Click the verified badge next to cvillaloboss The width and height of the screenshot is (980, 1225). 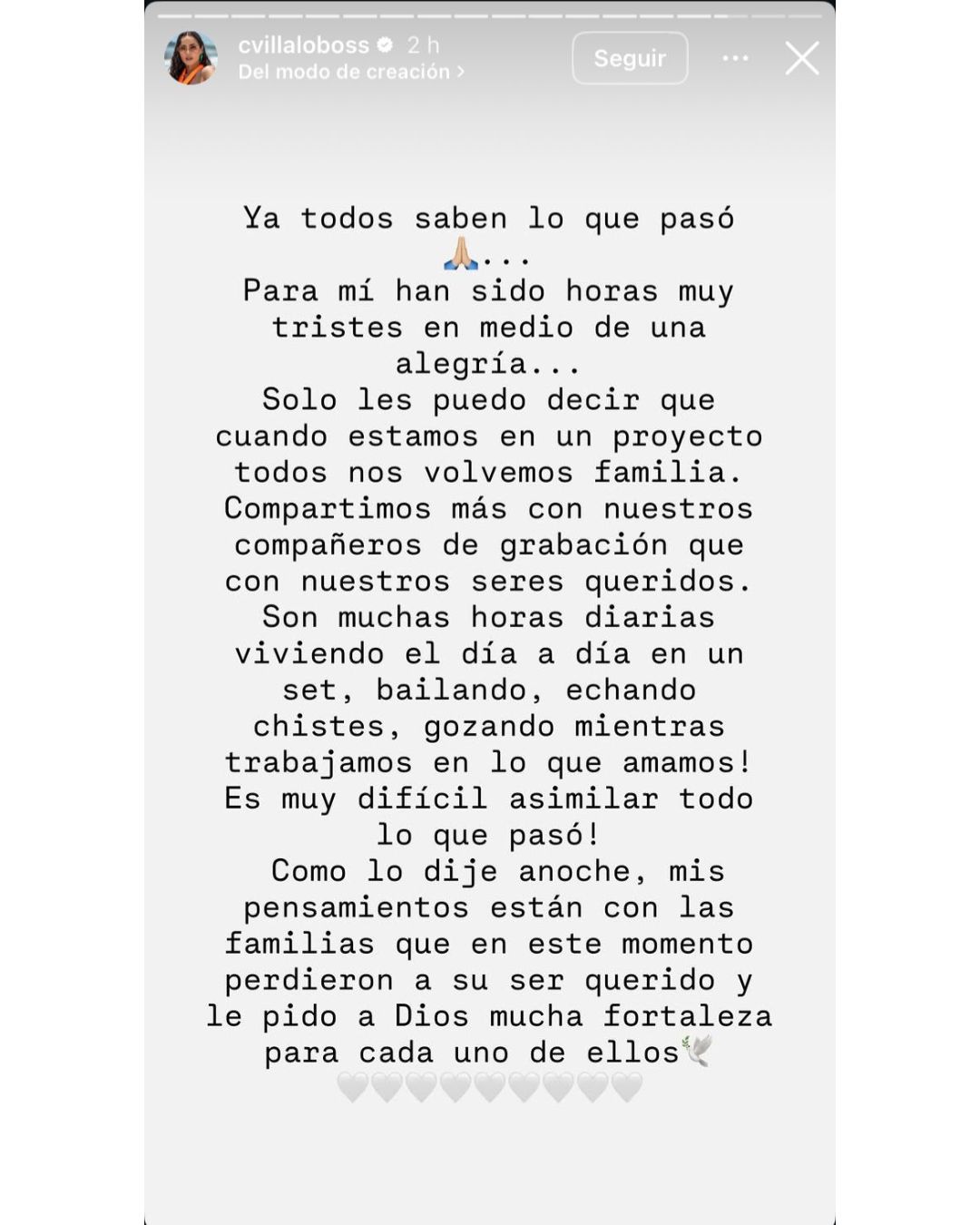(x=385, y=44)
